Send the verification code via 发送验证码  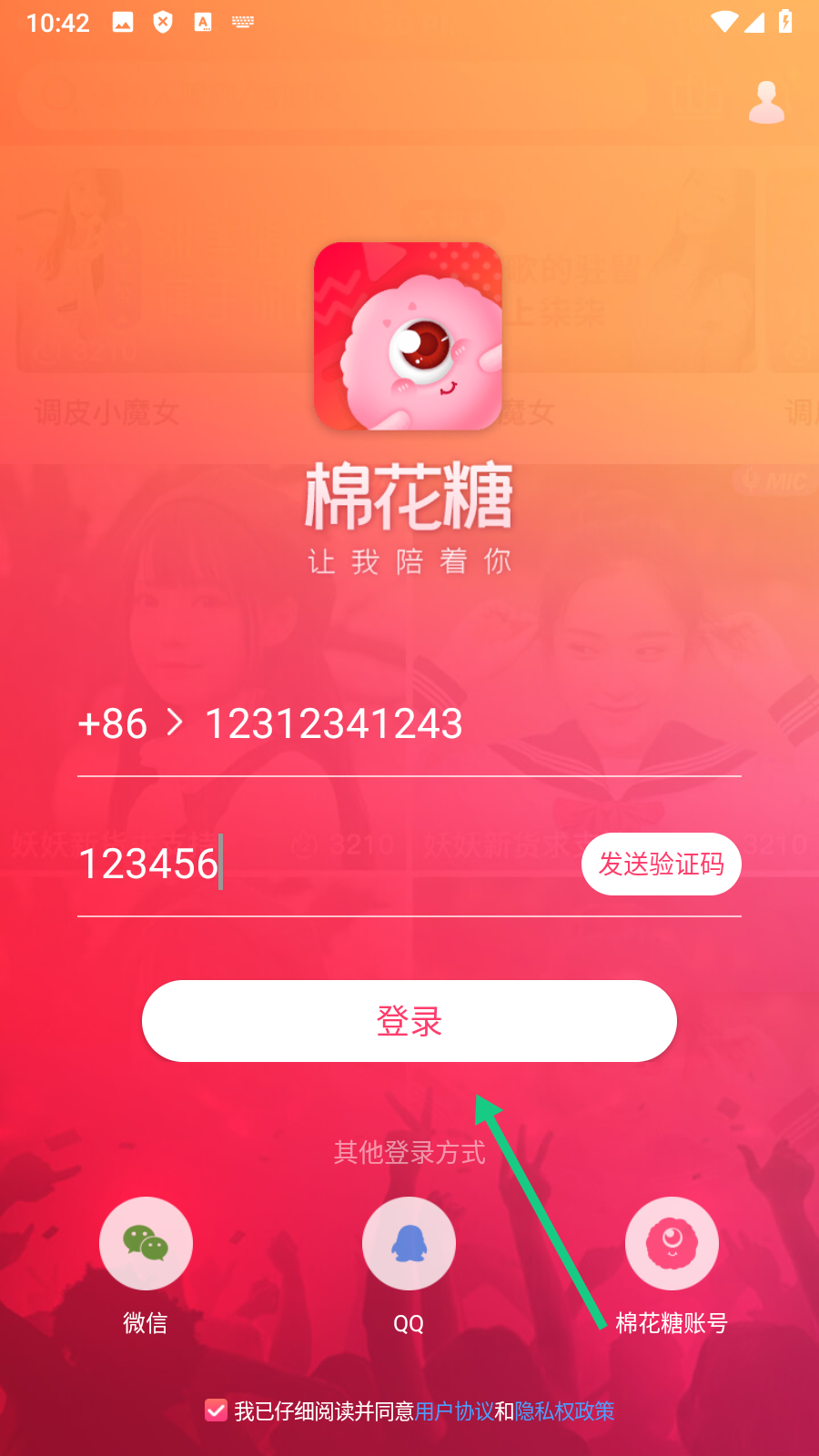tap(661, 864)
